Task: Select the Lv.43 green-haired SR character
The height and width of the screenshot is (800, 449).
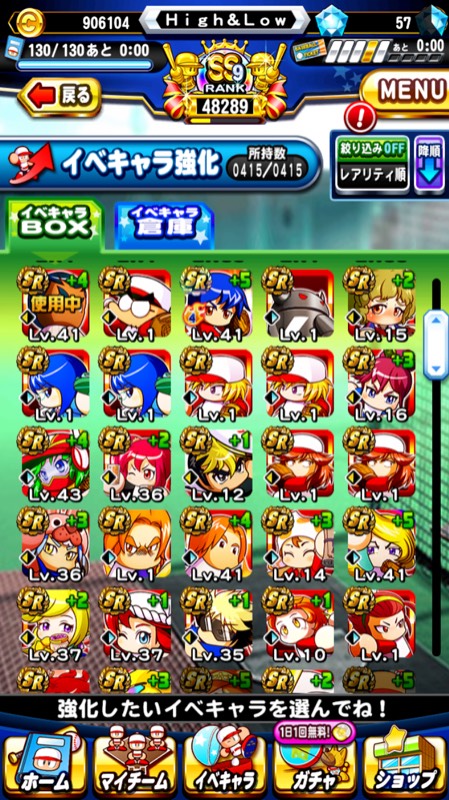Action: click(54, 464)
